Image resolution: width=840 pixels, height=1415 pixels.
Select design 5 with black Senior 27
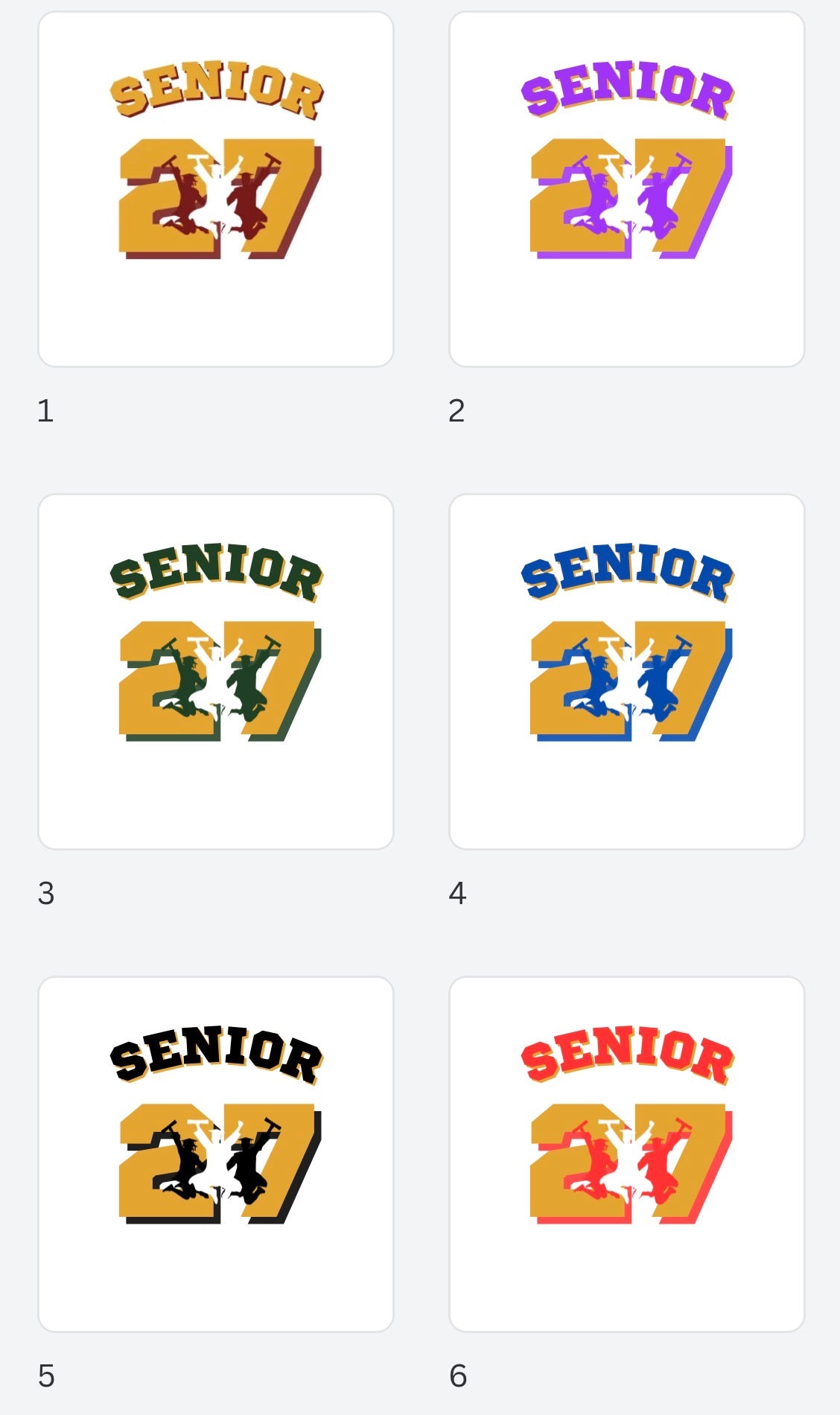[x=216, y=1154]
